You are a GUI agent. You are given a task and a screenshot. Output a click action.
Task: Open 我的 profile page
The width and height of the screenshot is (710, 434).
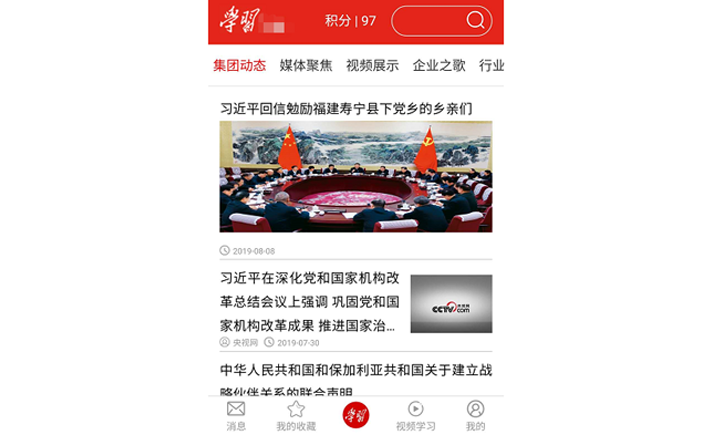coord(476,415)
